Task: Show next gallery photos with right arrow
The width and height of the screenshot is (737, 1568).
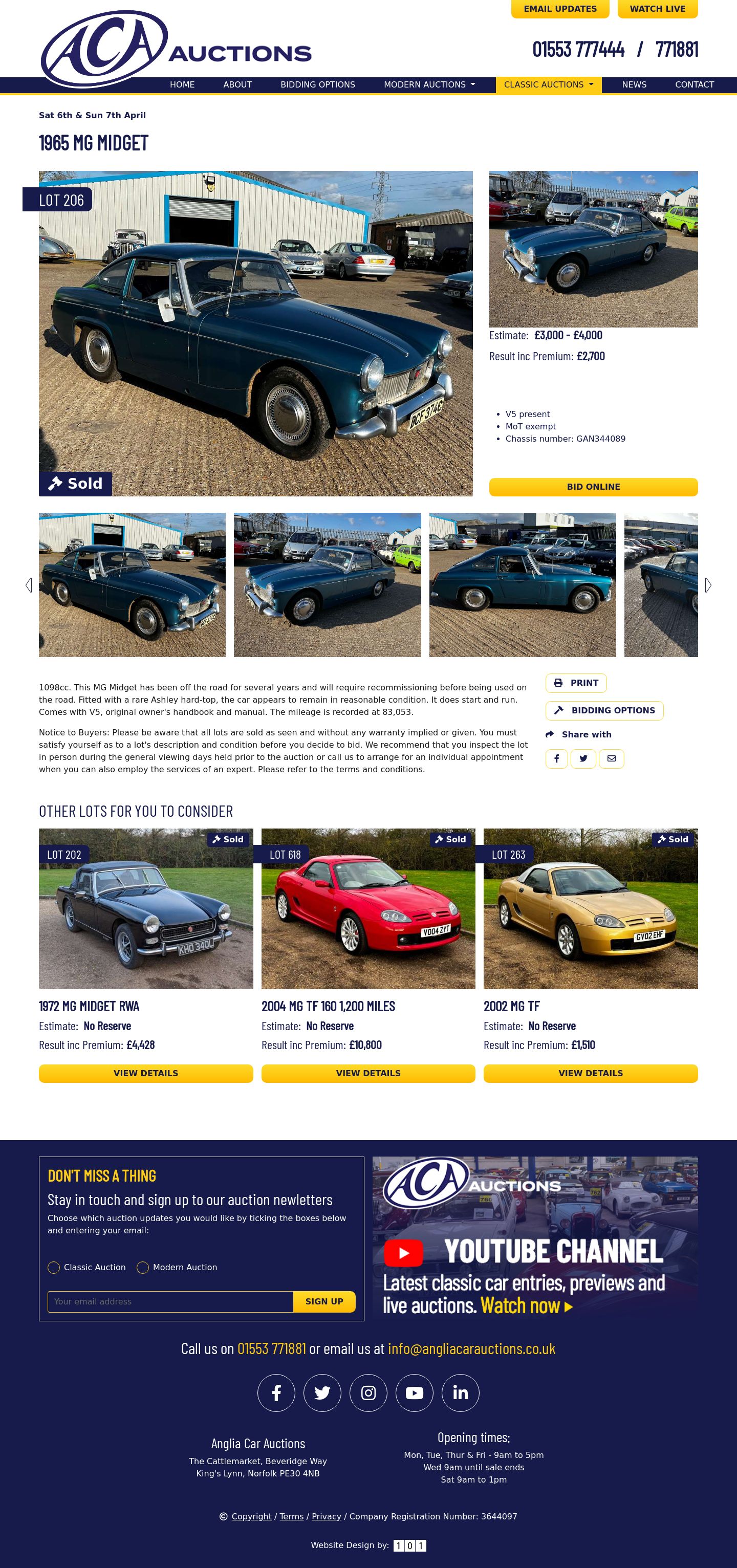Action: tap(708, 585)
